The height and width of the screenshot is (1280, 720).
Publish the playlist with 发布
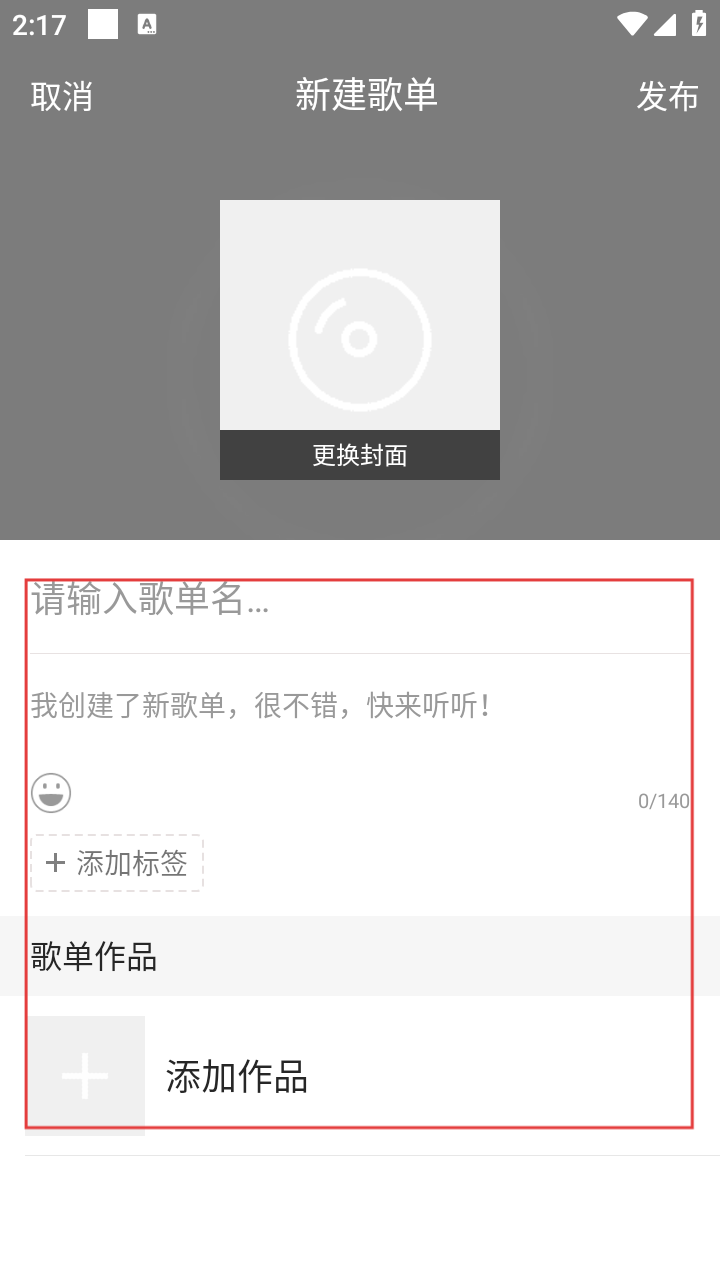pos(667,97)
